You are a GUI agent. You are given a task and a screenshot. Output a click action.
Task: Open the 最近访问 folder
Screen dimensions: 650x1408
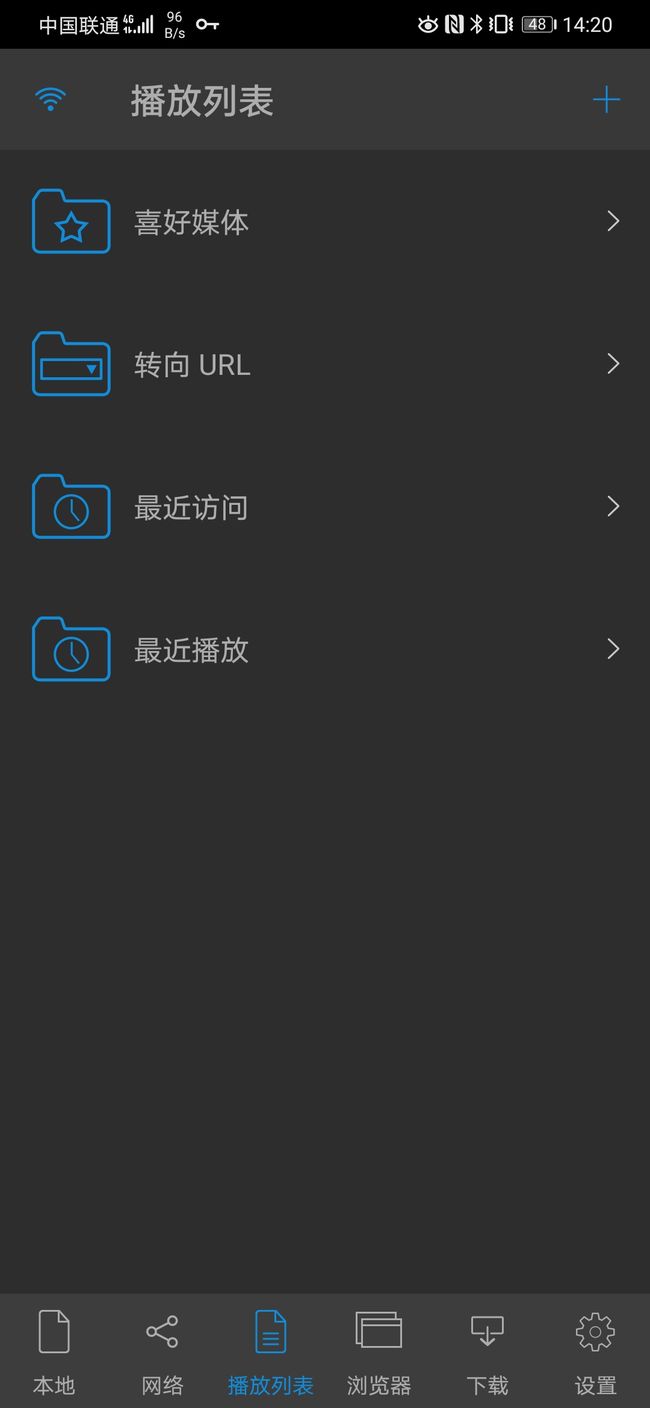point(325,507)
